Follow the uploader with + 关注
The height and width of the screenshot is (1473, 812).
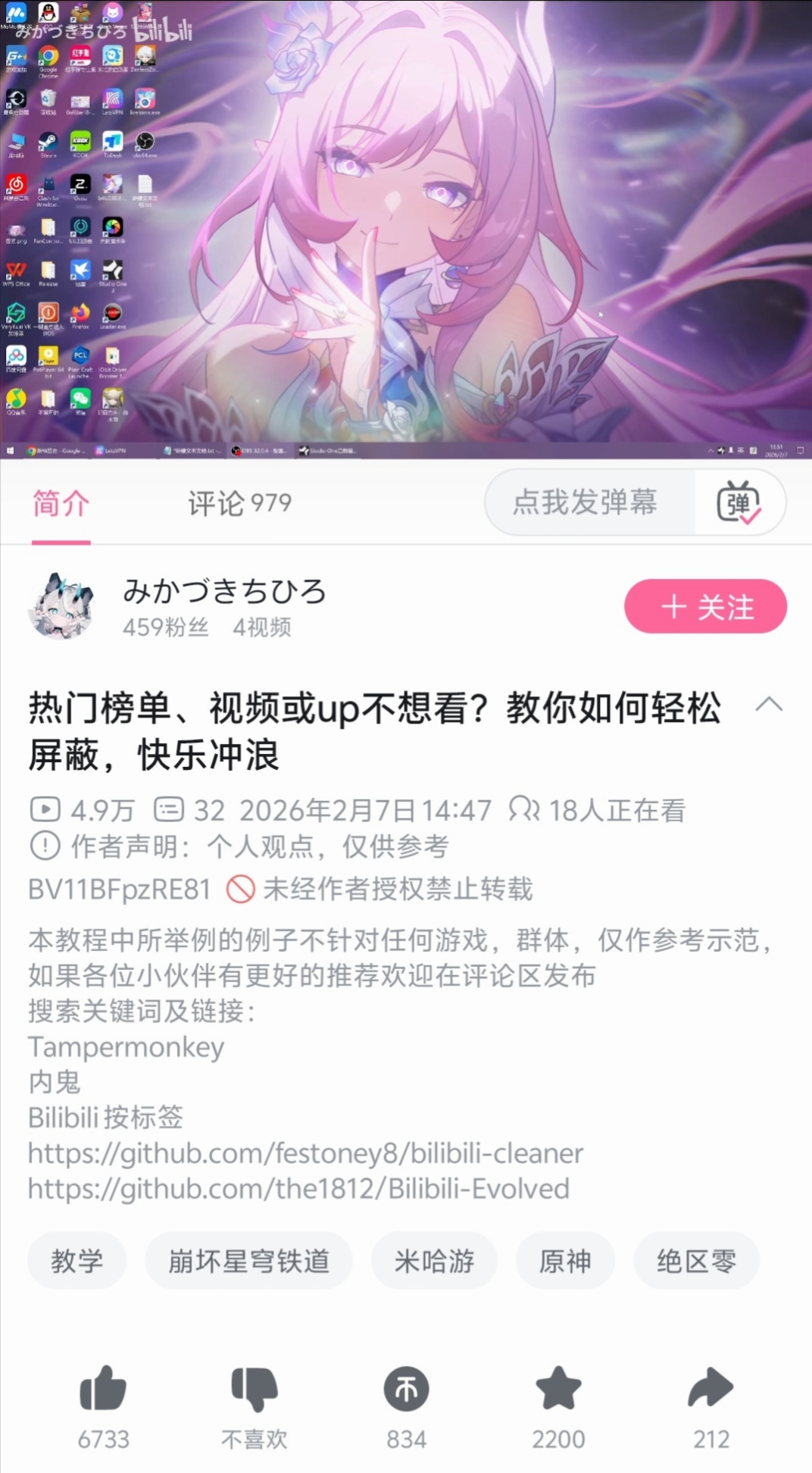pos(705,606)
